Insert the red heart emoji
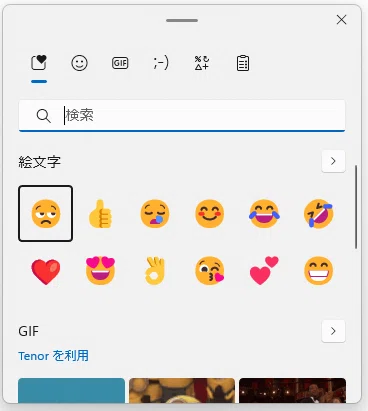Image resolution: width=368 pixels, height=411 pixels. coord(46,271)
